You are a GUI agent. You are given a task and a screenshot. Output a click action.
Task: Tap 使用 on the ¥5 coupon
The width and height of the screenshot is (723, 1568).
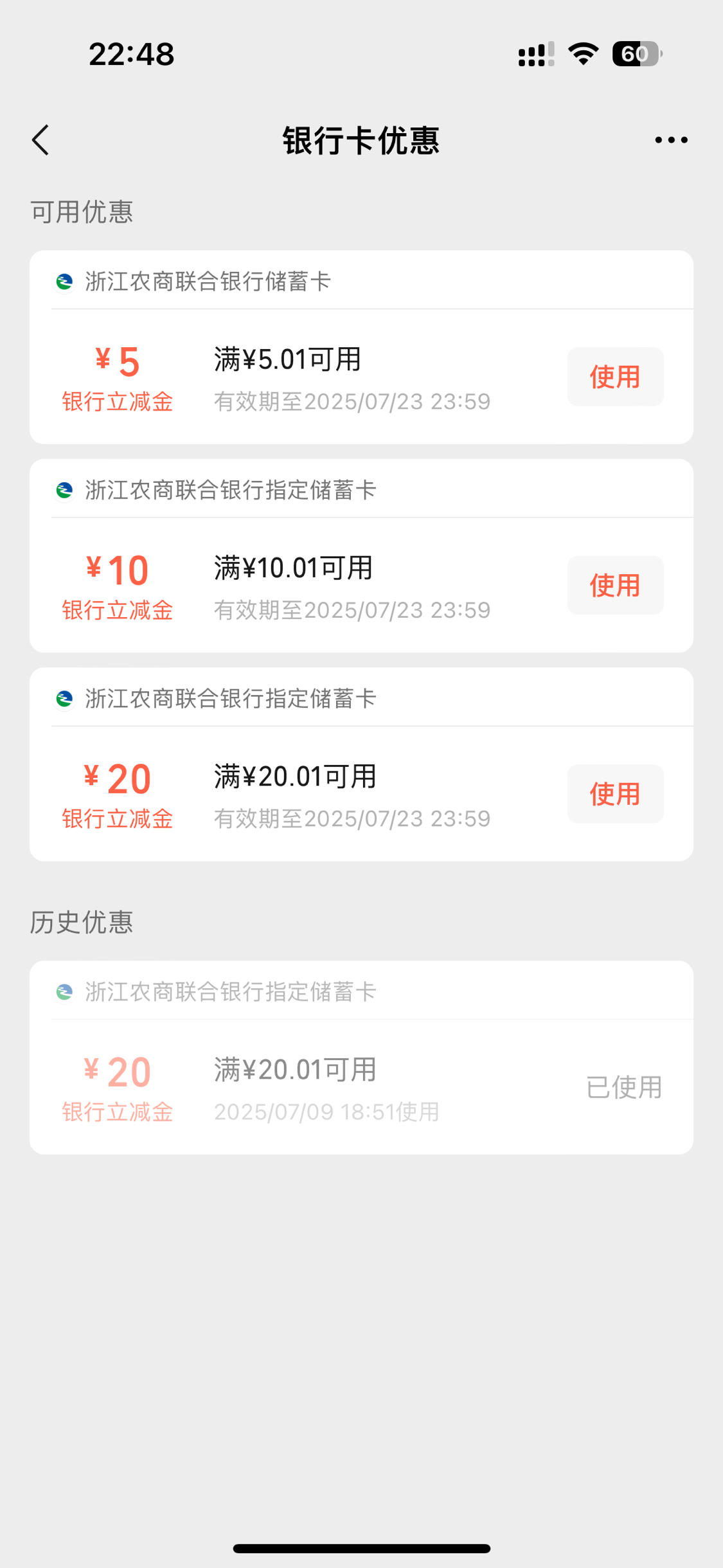click(615, 377)
